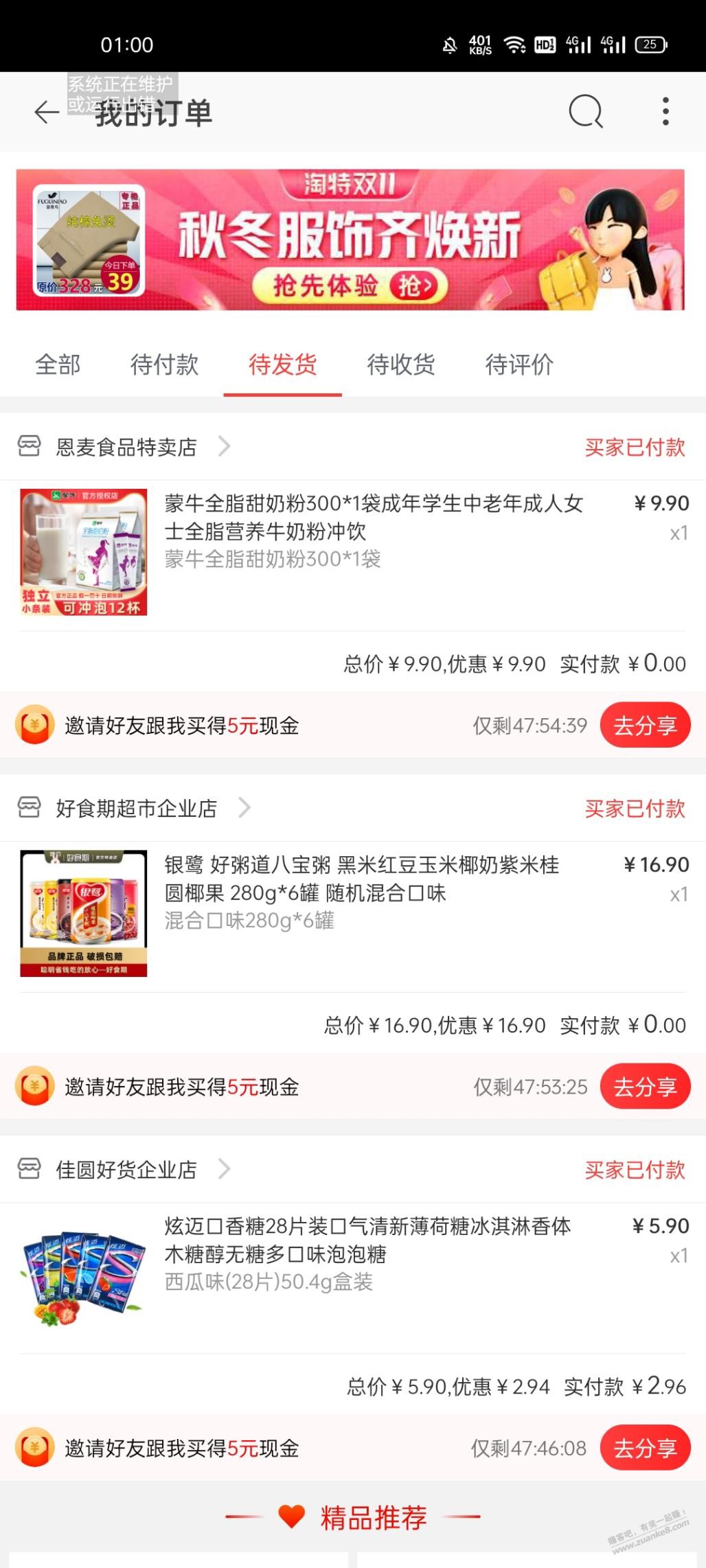
Task: Show orders under 待评价
Action: (x=519, y=365)
